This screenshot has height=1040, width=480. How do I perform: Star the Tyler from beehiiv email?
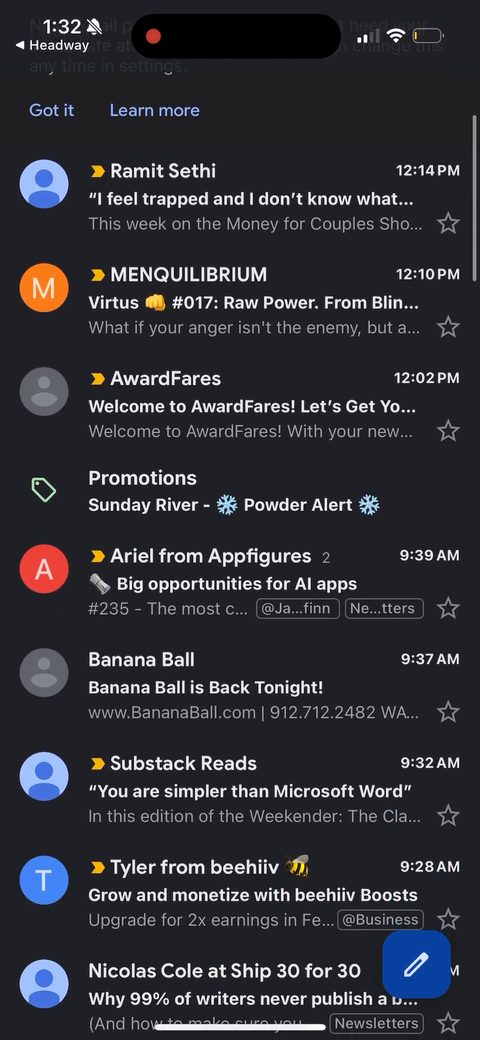pos(449,920)
